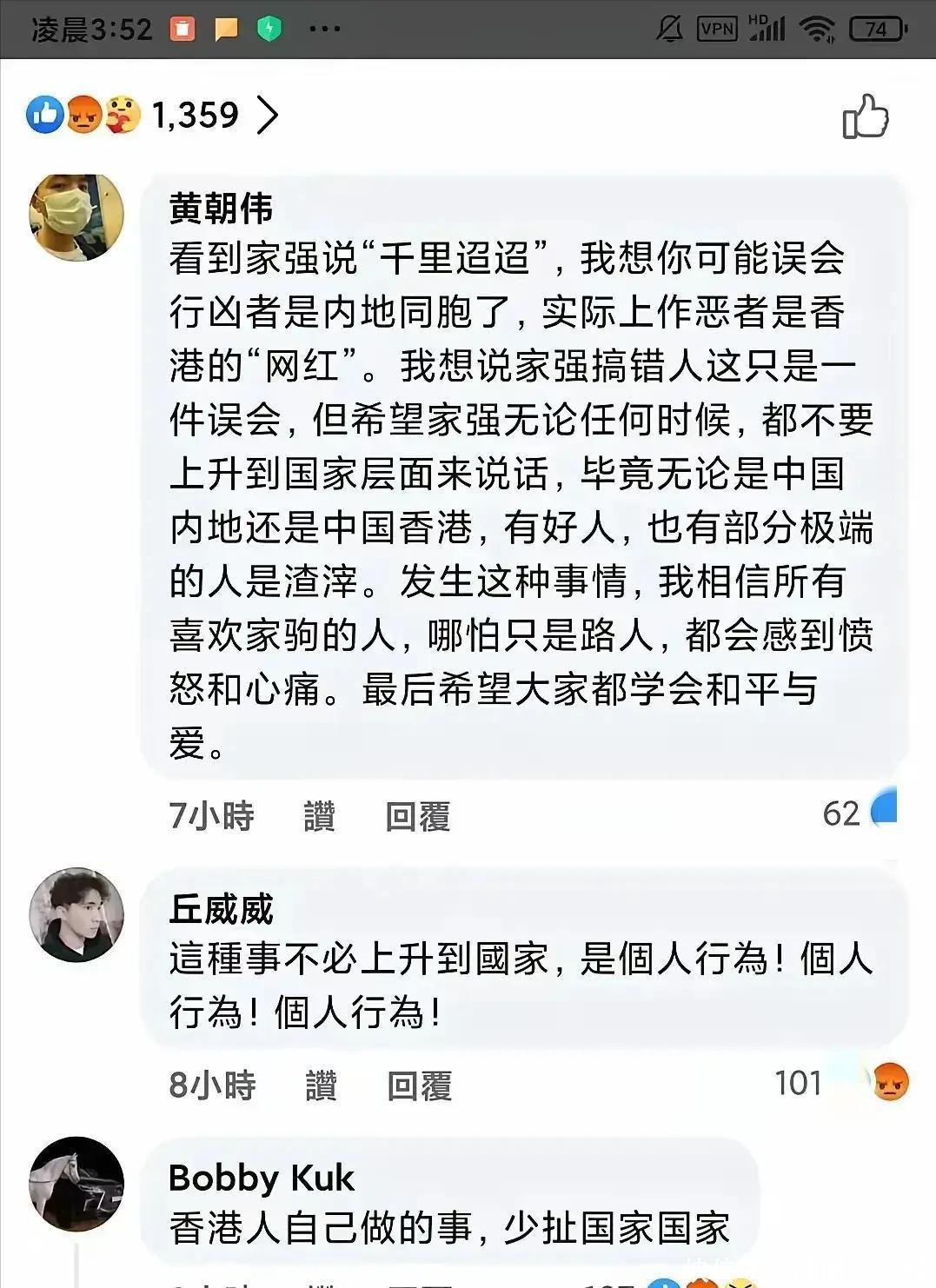Open Bobby Kuk's profile name

pyautogui.click(x=261, y=1178)
